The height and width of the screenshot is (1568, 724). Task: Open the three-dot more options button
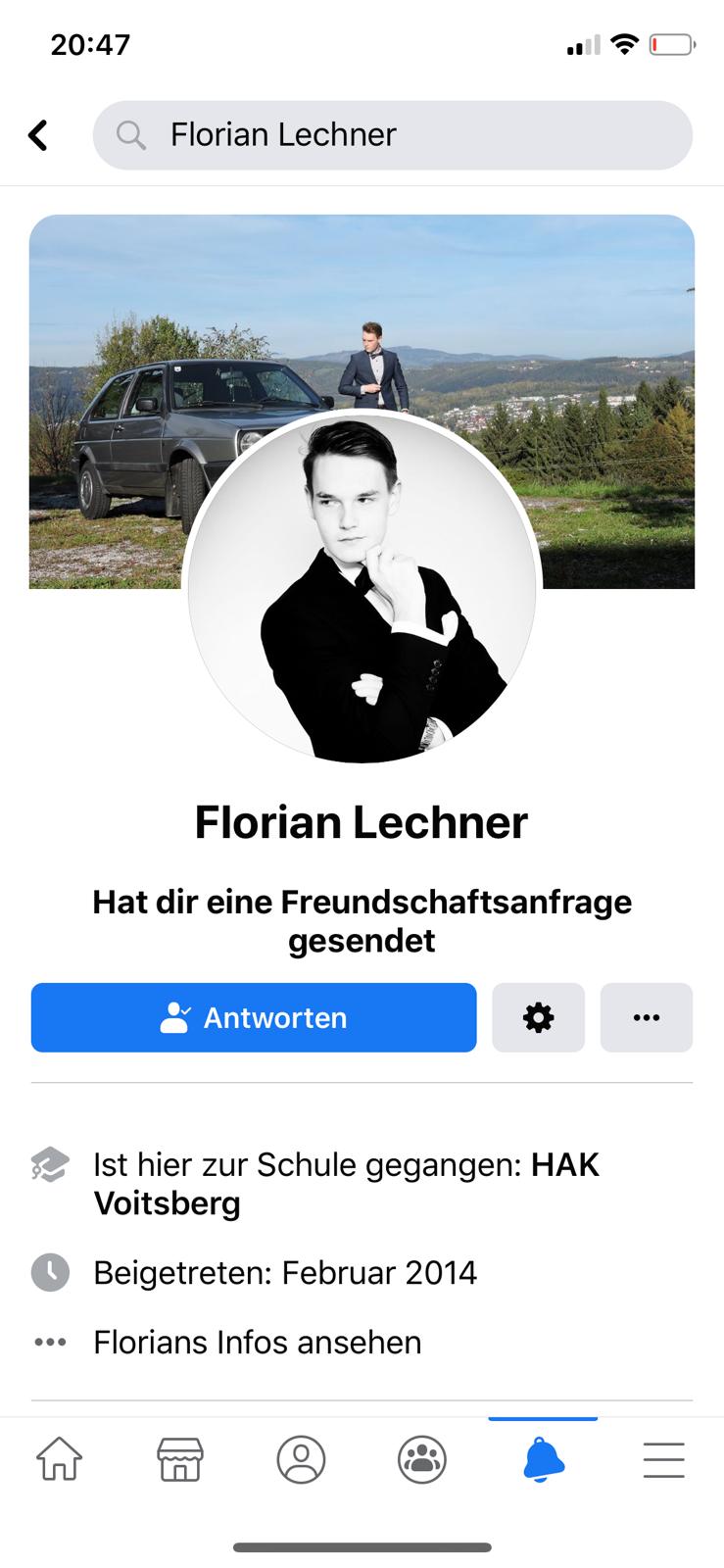[x=647, y=1017]
